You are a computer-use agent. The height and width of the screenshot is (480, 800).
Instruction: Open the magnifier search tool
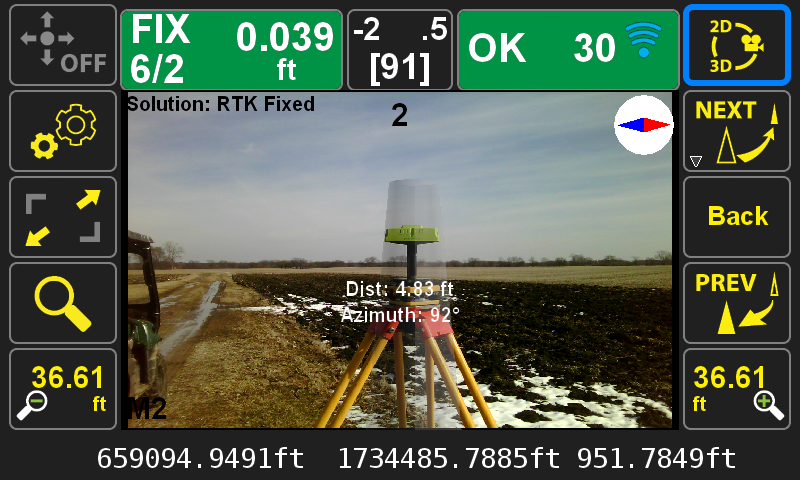coord(63,303)
